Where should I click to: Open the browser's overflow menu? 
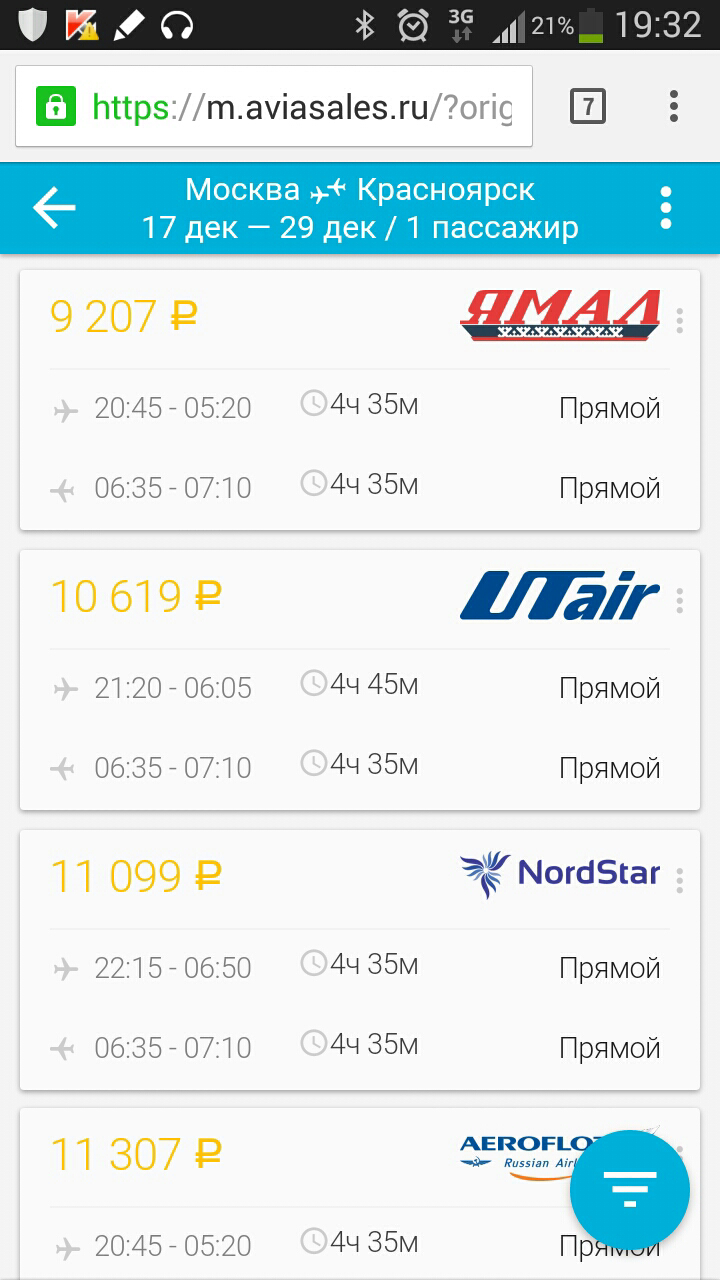tap(674, 106)
